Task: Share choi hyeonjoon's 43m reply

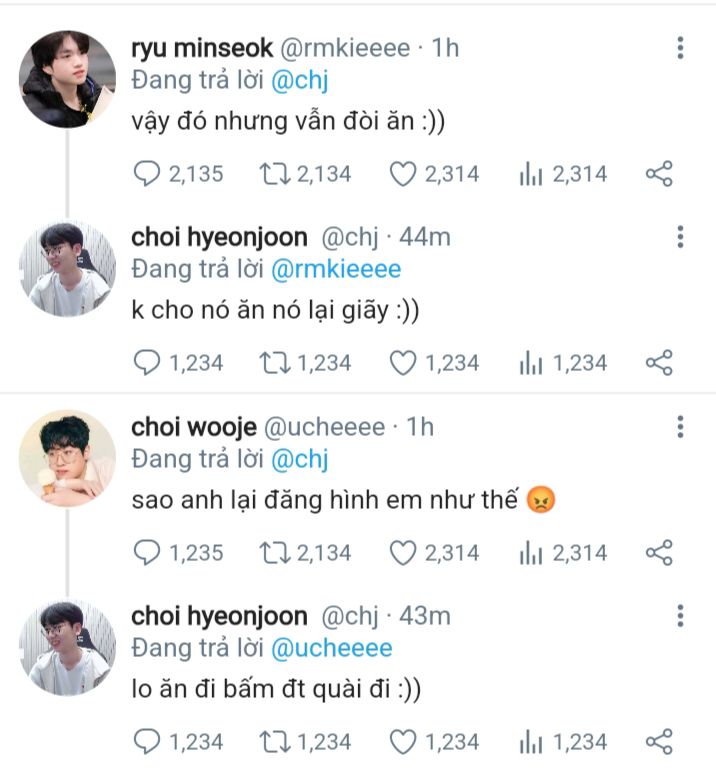Action: pyautogui.click(x=659, y=742)
